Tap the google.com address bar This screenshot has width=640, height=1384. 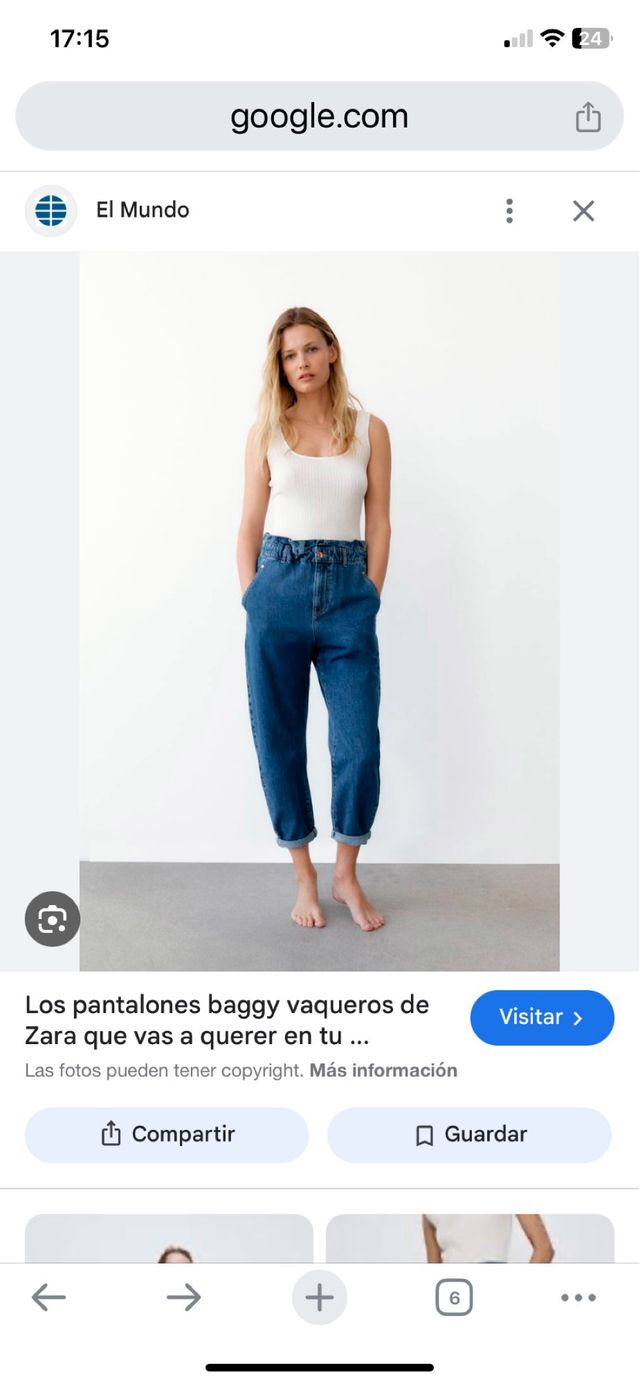point(318,117)
